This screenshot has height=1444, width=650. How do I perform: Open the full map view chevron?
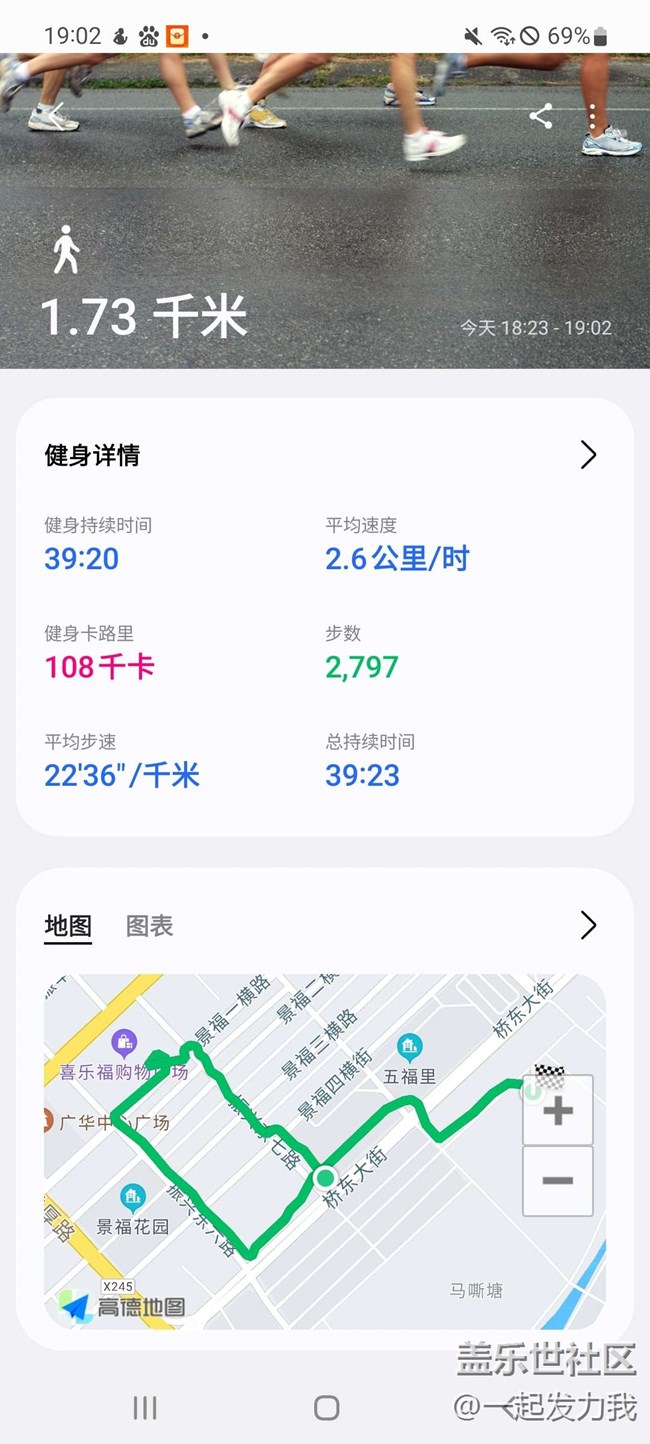(588, 926)
